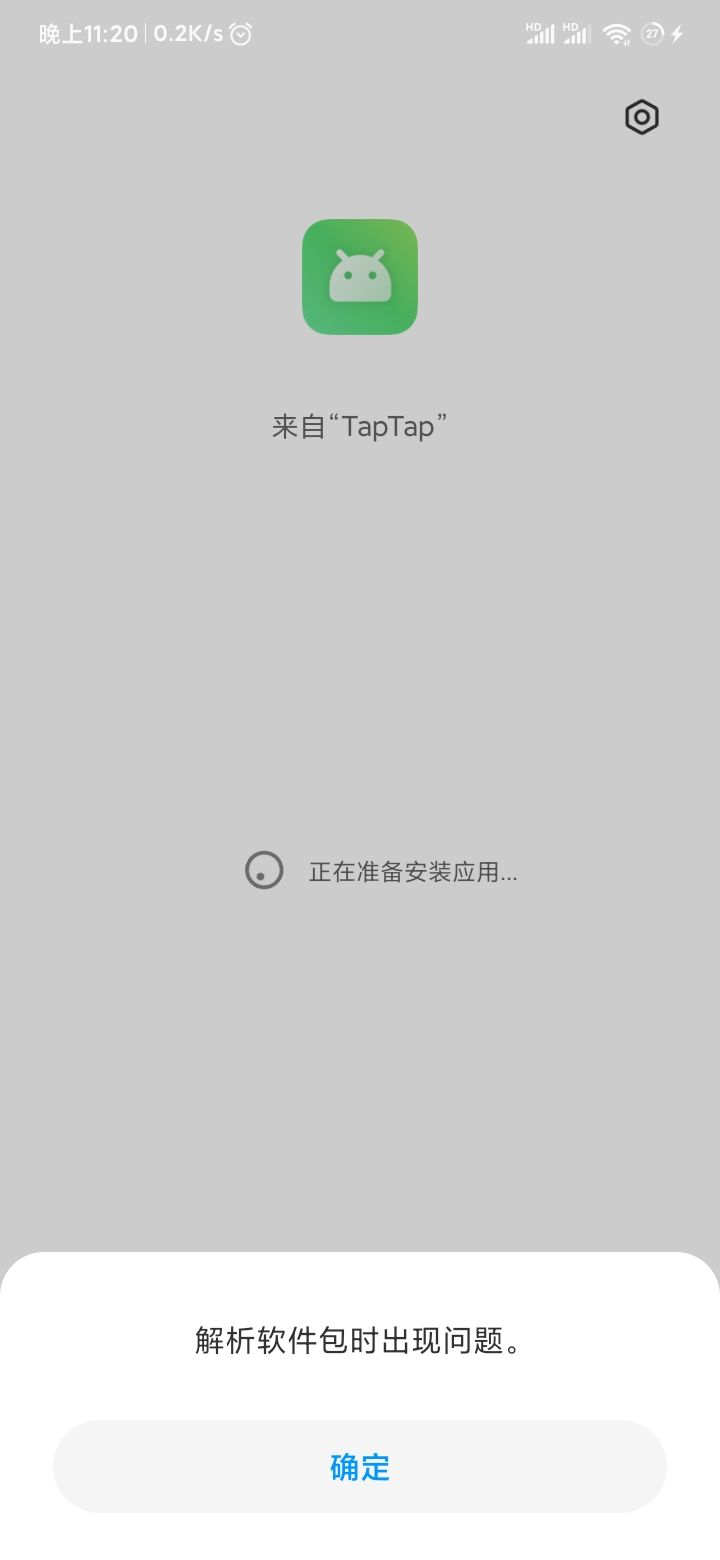Tap the loading spinner circle

pos(262,870)
